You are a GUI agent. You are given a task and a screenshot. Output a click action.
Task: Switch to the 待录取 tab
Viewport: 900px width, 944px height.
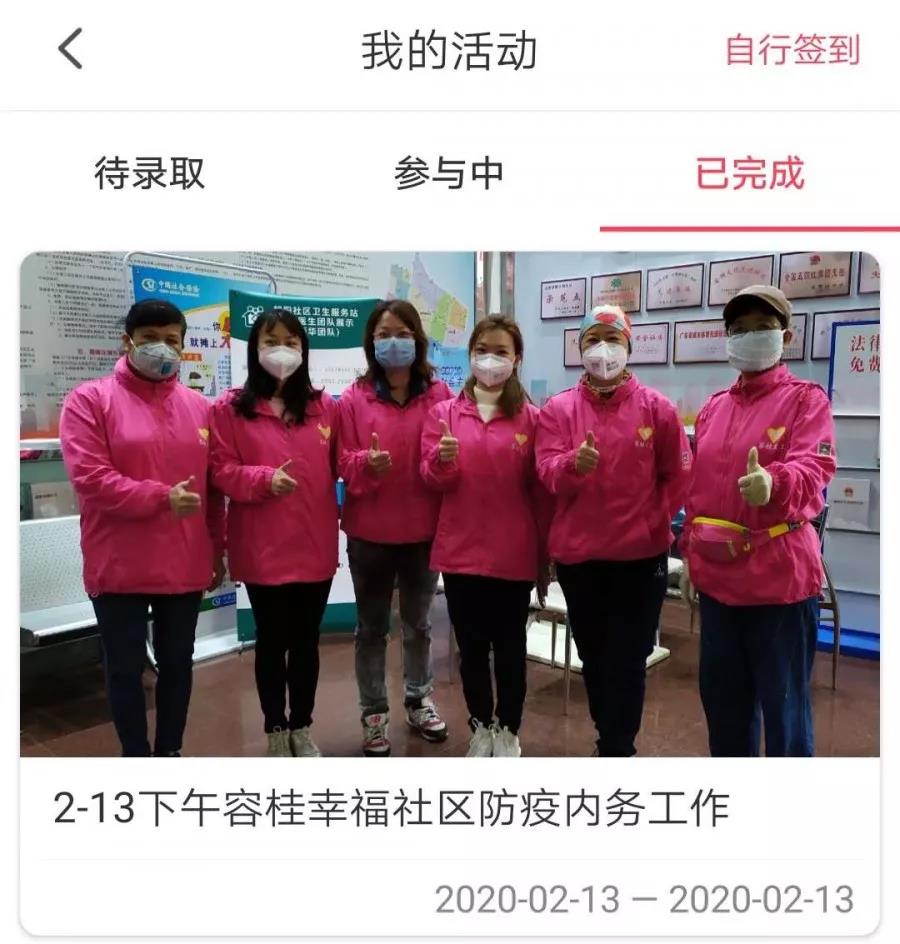(150, 173)
